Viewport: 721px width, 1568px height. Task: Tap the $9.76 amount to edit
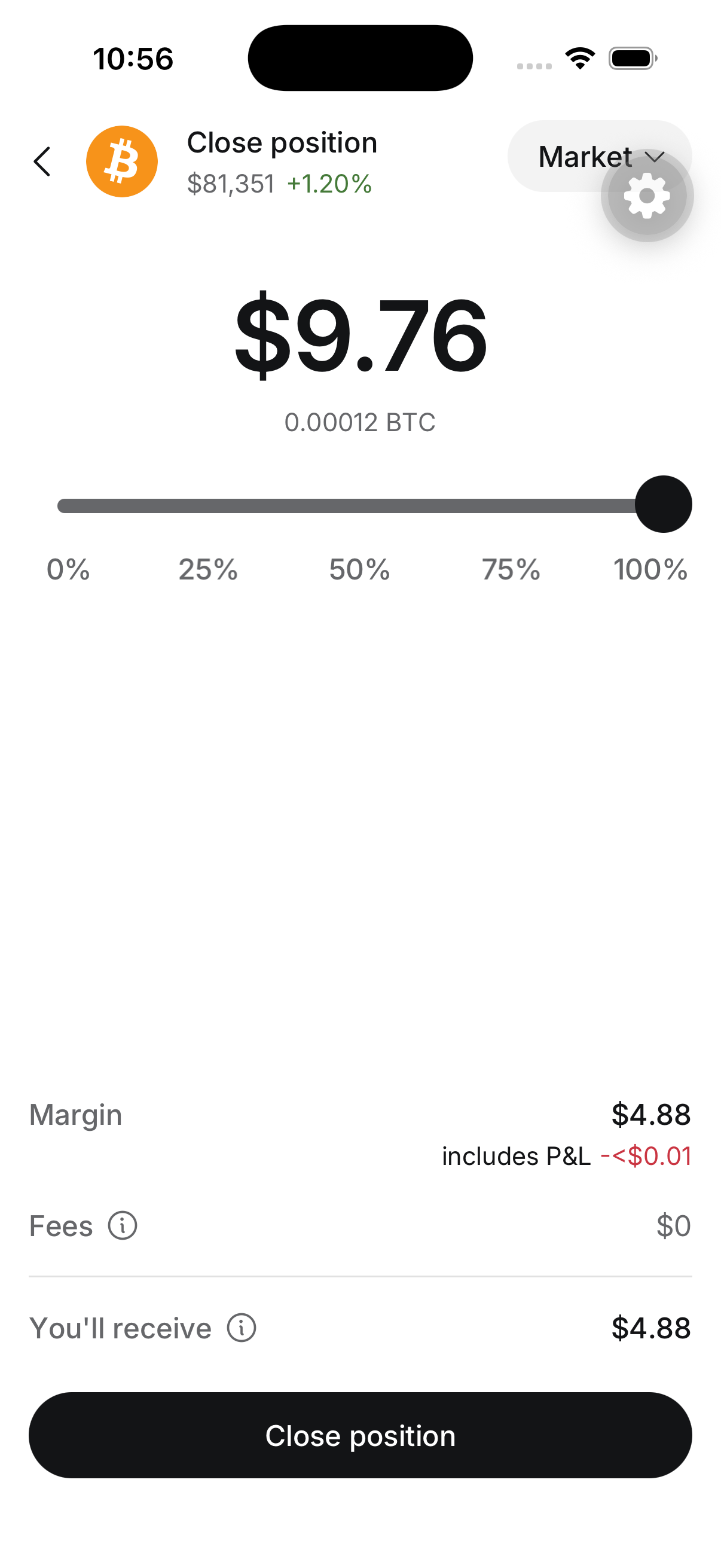360,335
